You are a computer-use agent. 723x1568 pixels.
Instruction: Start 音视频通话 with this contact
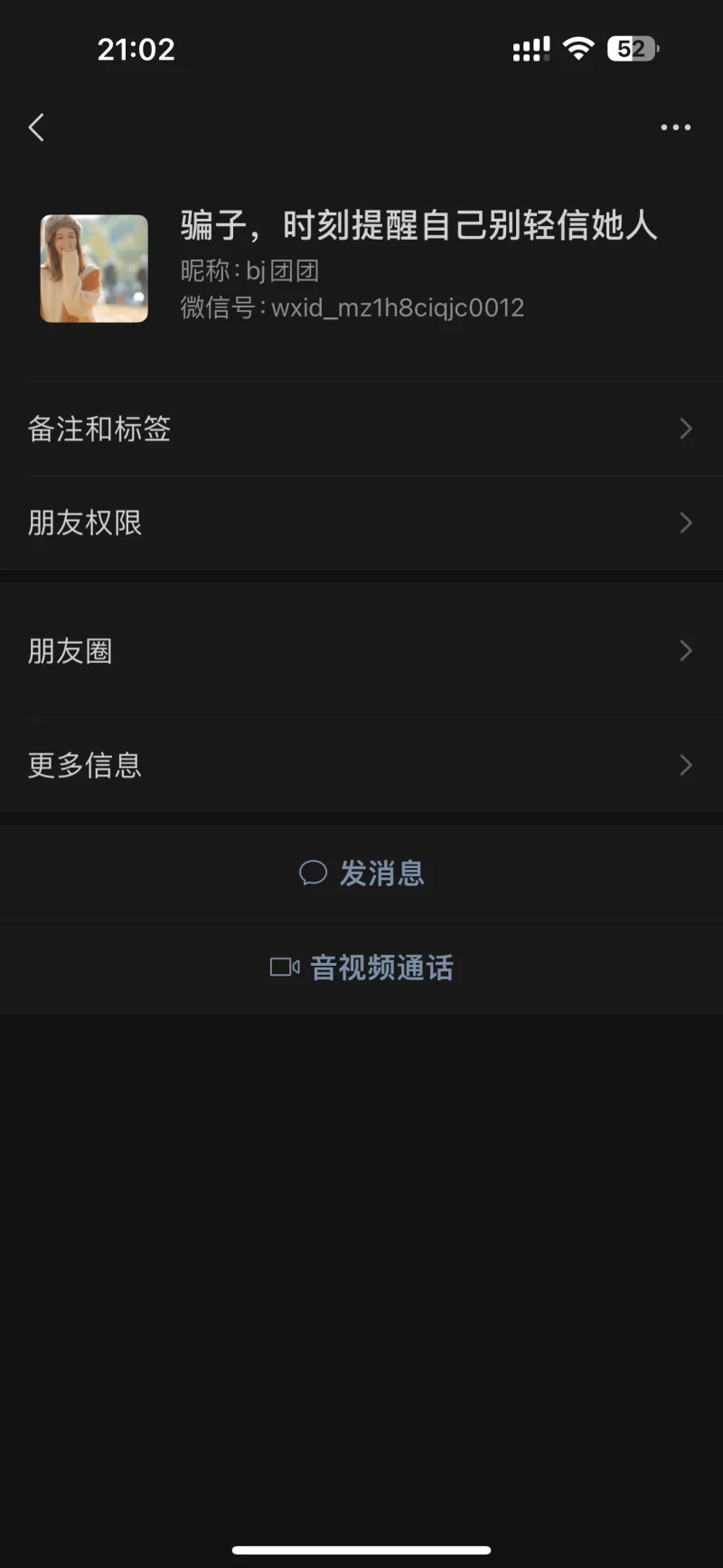click(361, 968)
